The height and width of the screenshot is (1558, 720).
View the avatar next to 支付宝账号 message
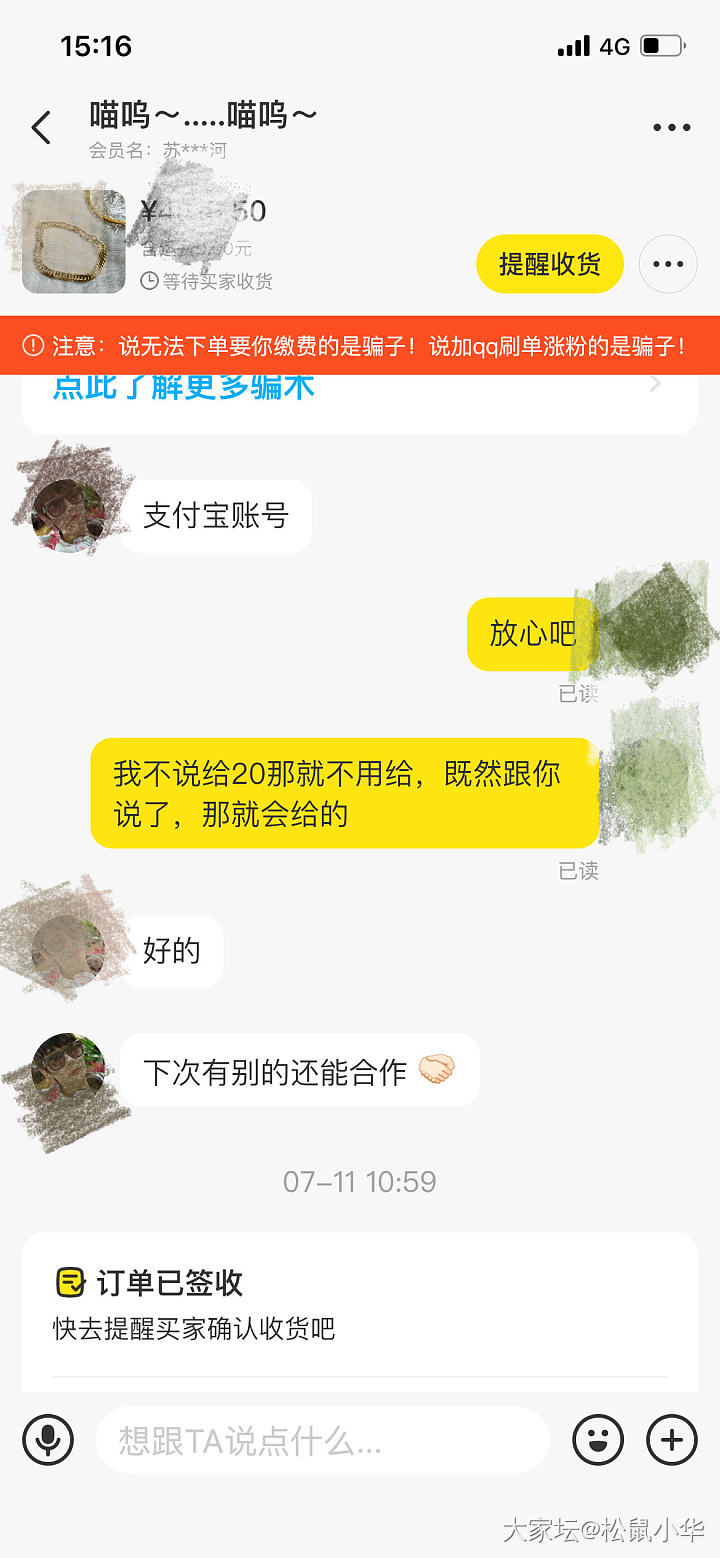(x=68, y=515)
